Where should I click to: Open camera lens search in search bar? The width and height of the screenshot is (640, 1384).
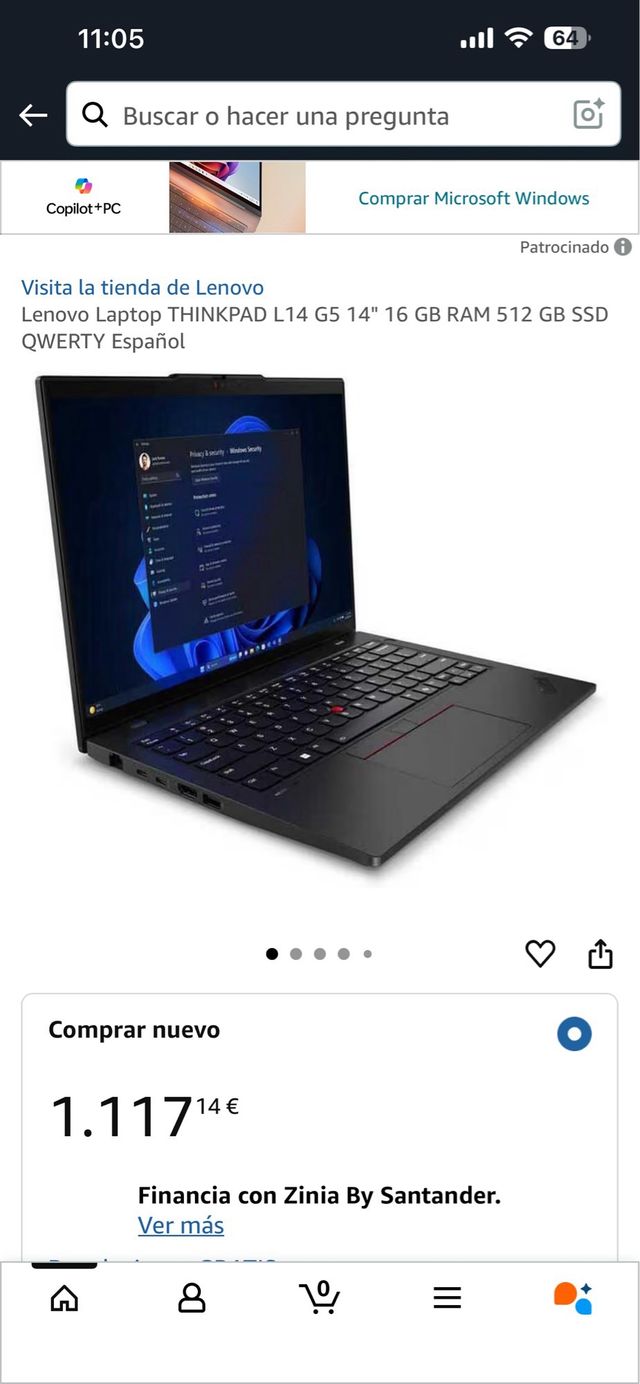[589, 115]
